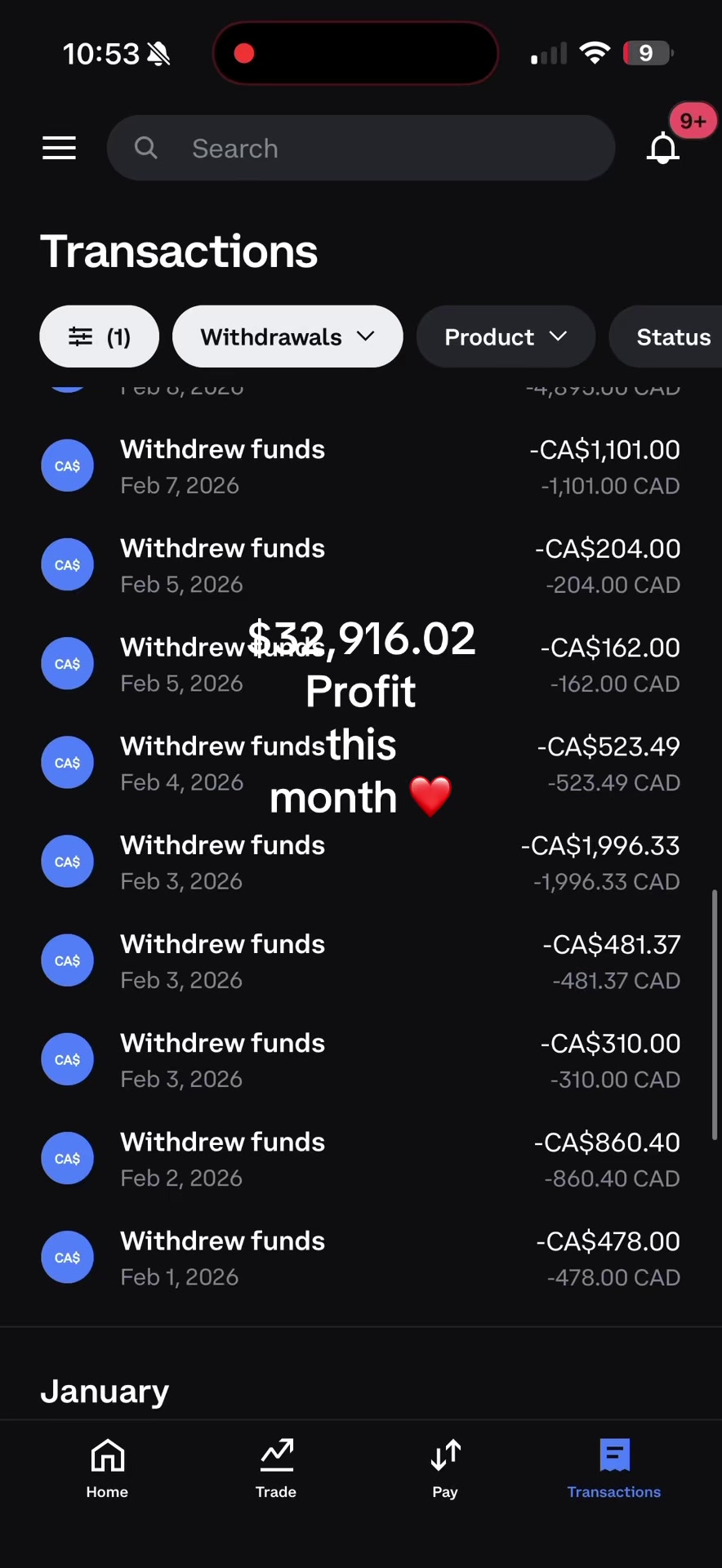This screenshot has width=722, height=1568.
Task: Open the Feb 4 withdrawal of CA$523.49
Action: 360,763
